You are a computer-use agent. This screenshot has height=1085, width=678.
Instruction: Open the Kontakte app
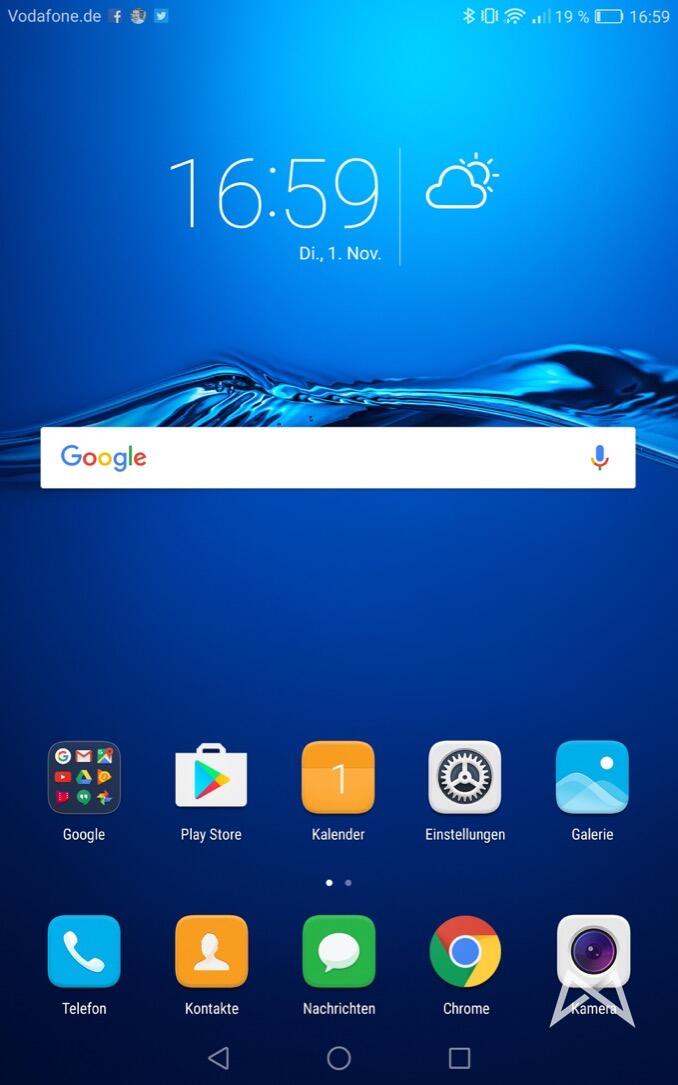click(211, 951)
